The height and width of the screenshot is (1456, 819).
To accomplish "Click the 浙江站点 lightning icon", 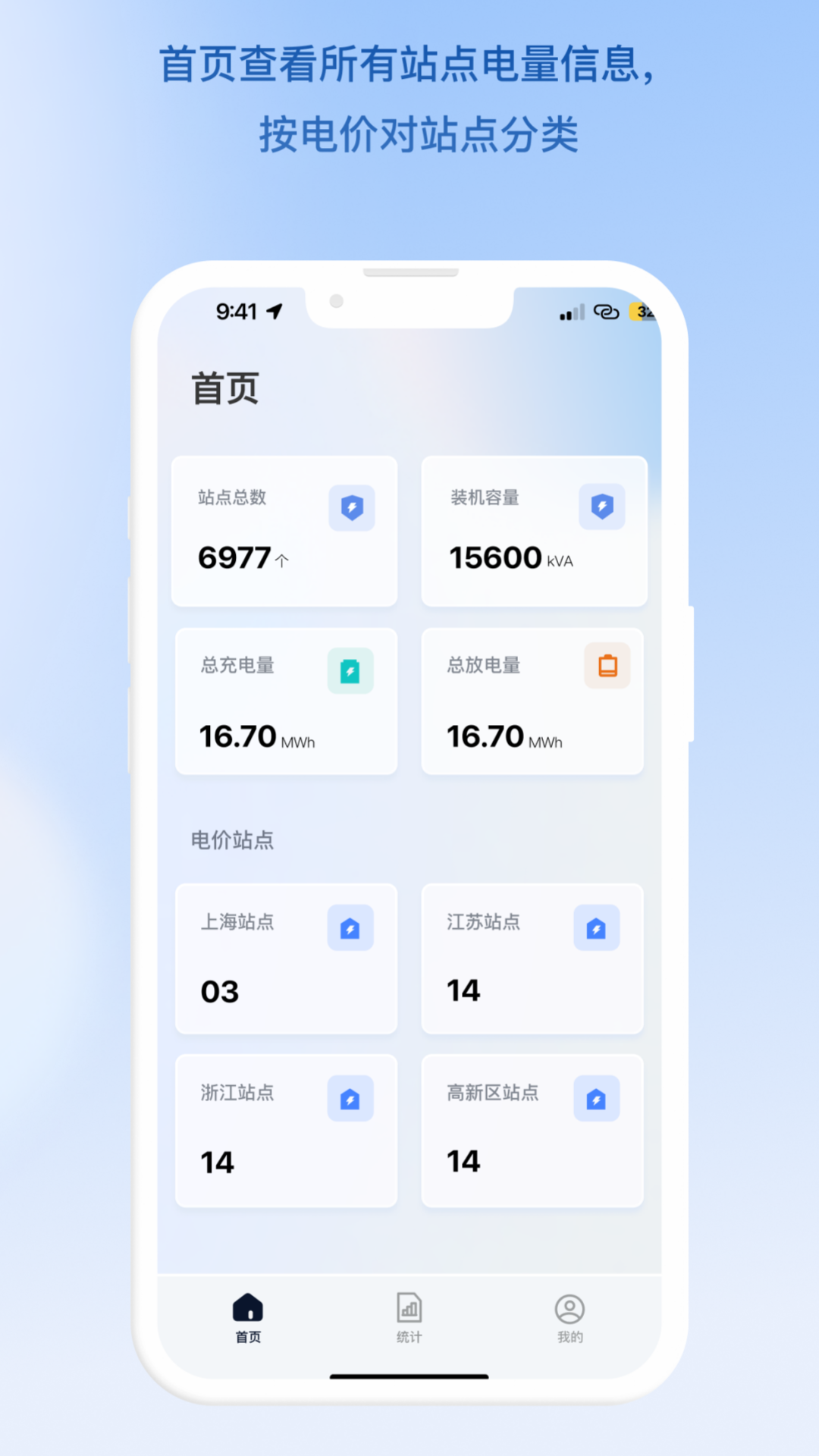I will click(x=350, y=1097).
